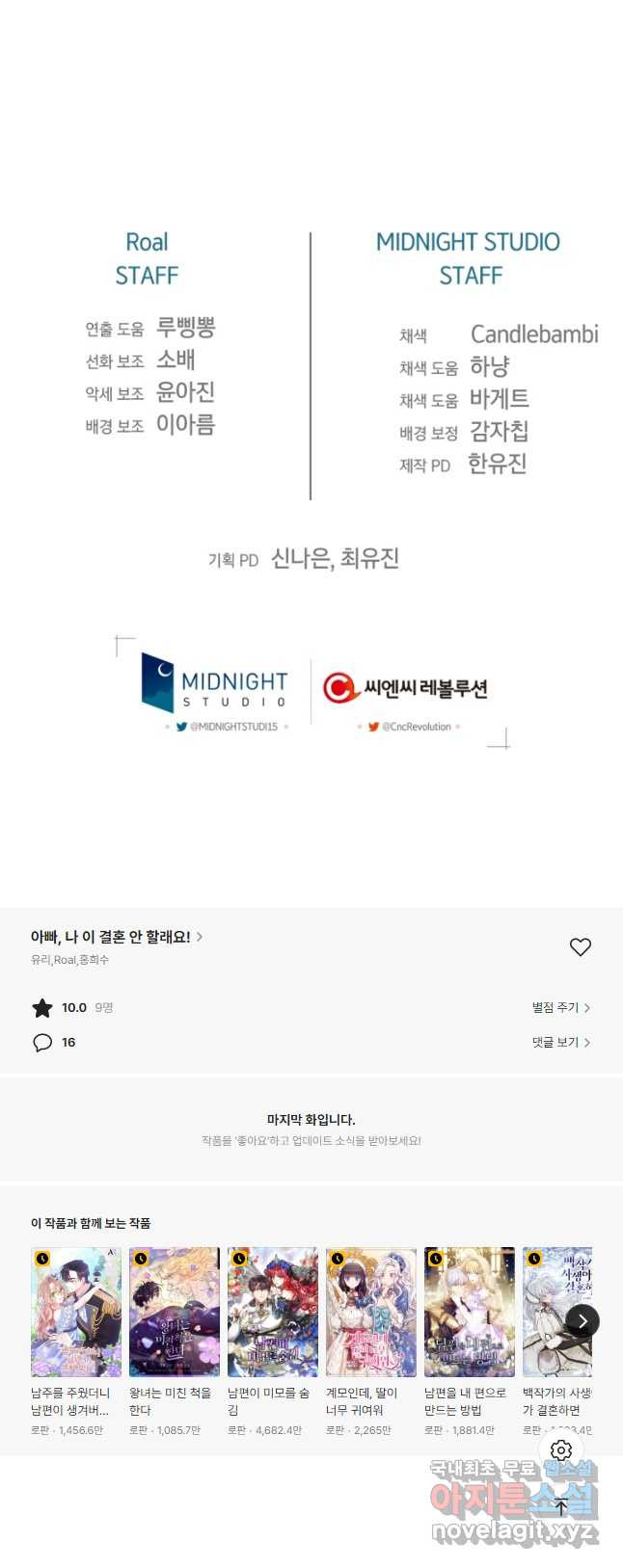This screenshot has width=623, height=1568.
Task: Open 댓글 보기 to view comments
Action: (x=560, y=1042)
